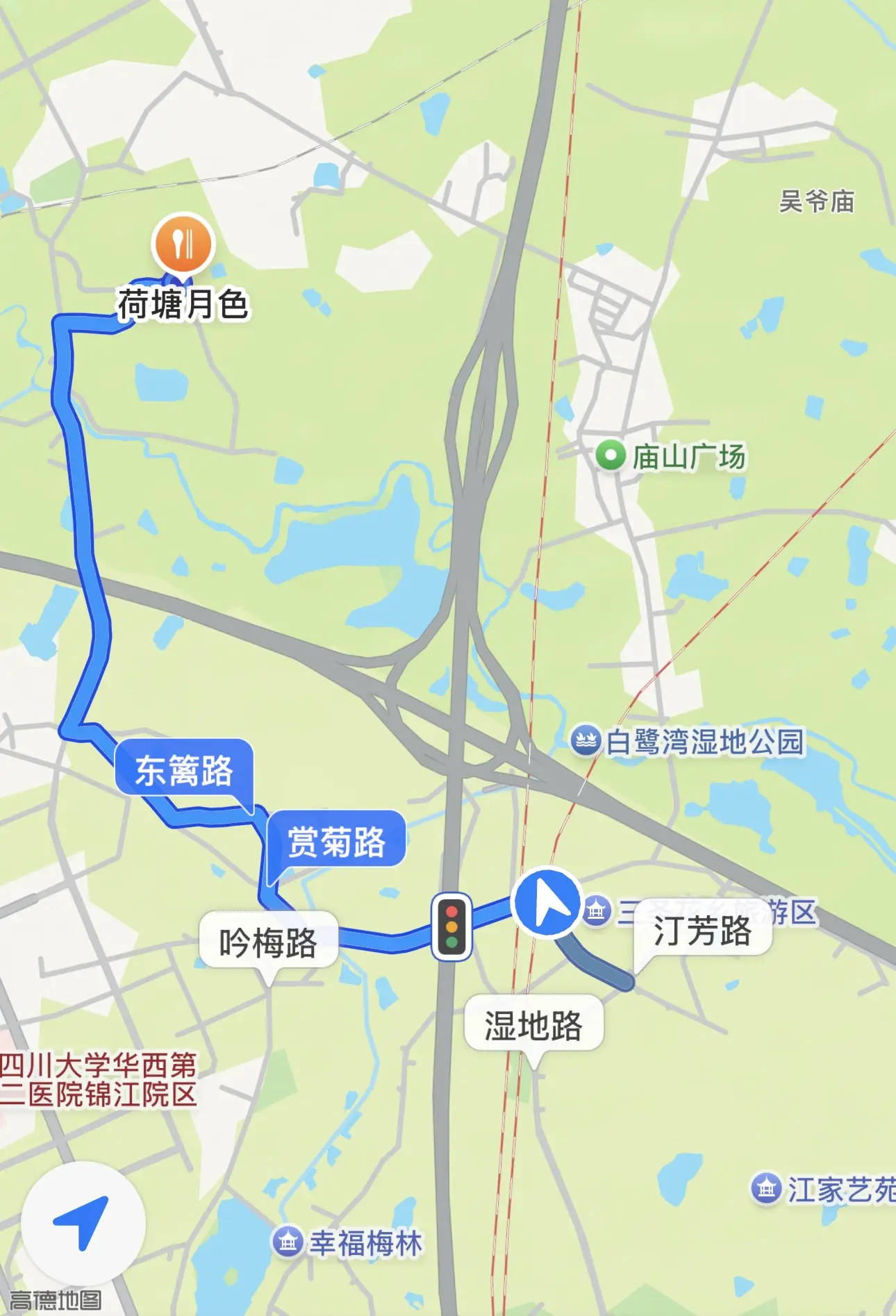
Task: Open the 江家艺苑 map marker
Action: click(x=767, y=1189)
